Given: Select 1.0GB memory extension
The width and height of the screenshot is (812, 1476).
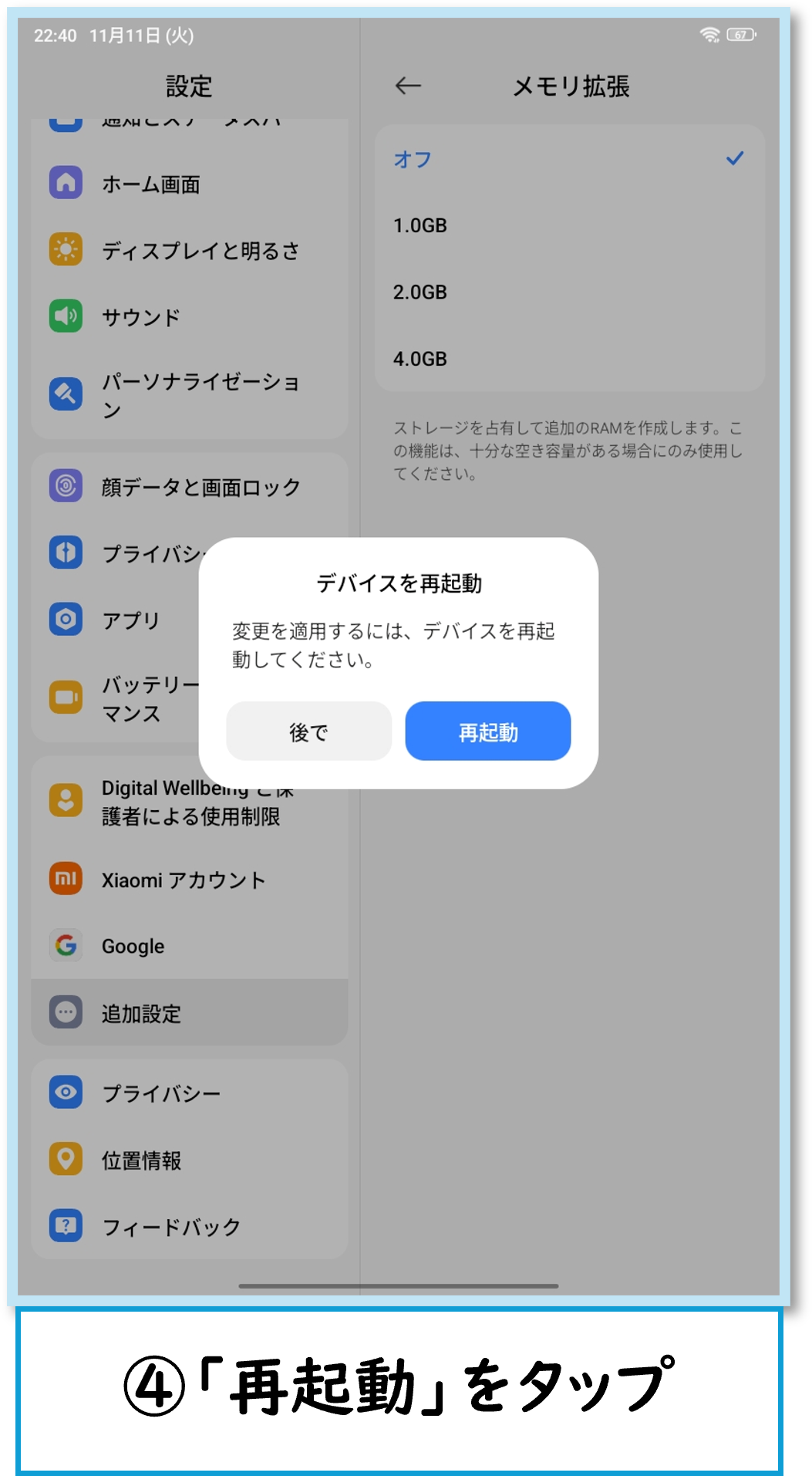Looking at the screenshot, I should click(569, 225).
